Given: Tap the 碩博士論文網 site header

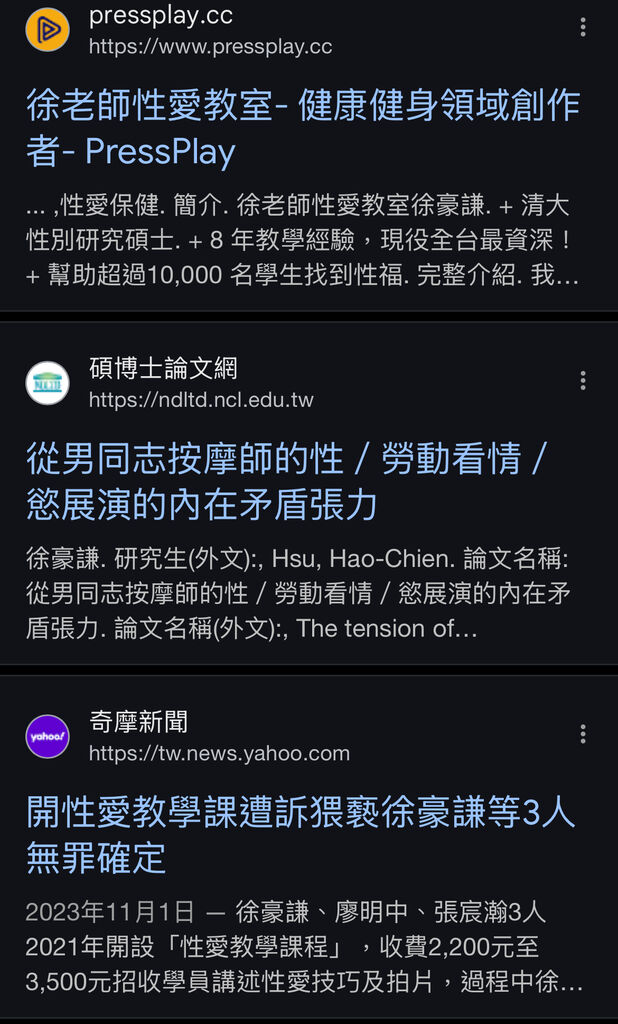Looking at the screenshot, I should 169,383.
